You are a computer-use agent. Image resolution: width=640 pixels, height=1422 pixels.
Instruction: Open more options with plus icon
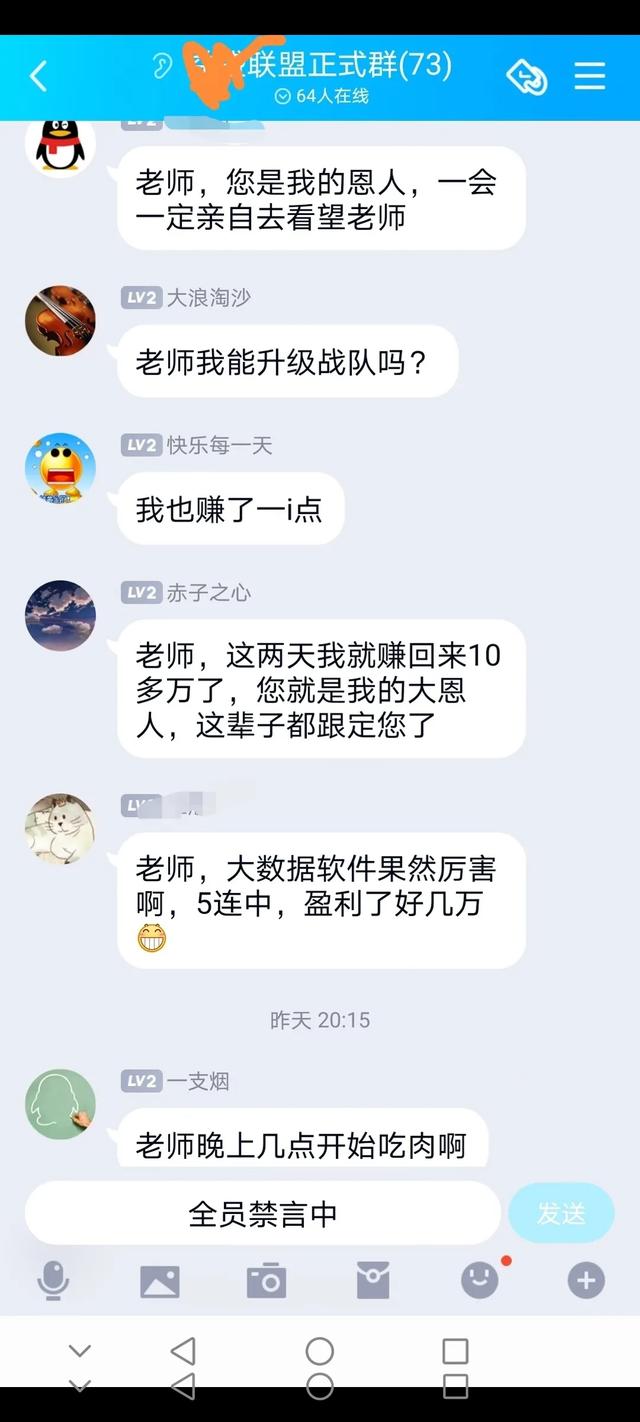pos(586,1281)
